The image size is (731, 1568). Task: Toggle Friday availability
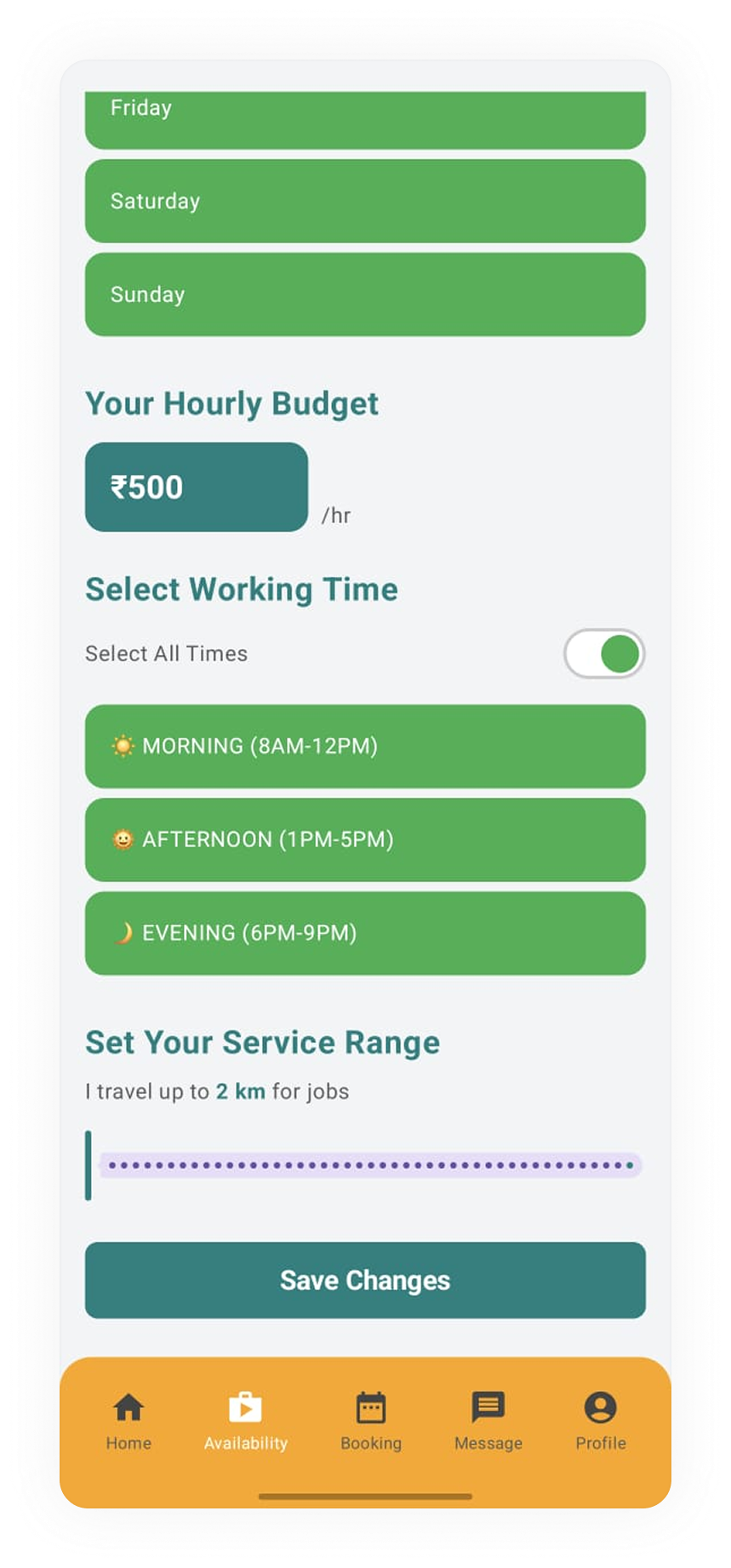(x=365, y=117)
